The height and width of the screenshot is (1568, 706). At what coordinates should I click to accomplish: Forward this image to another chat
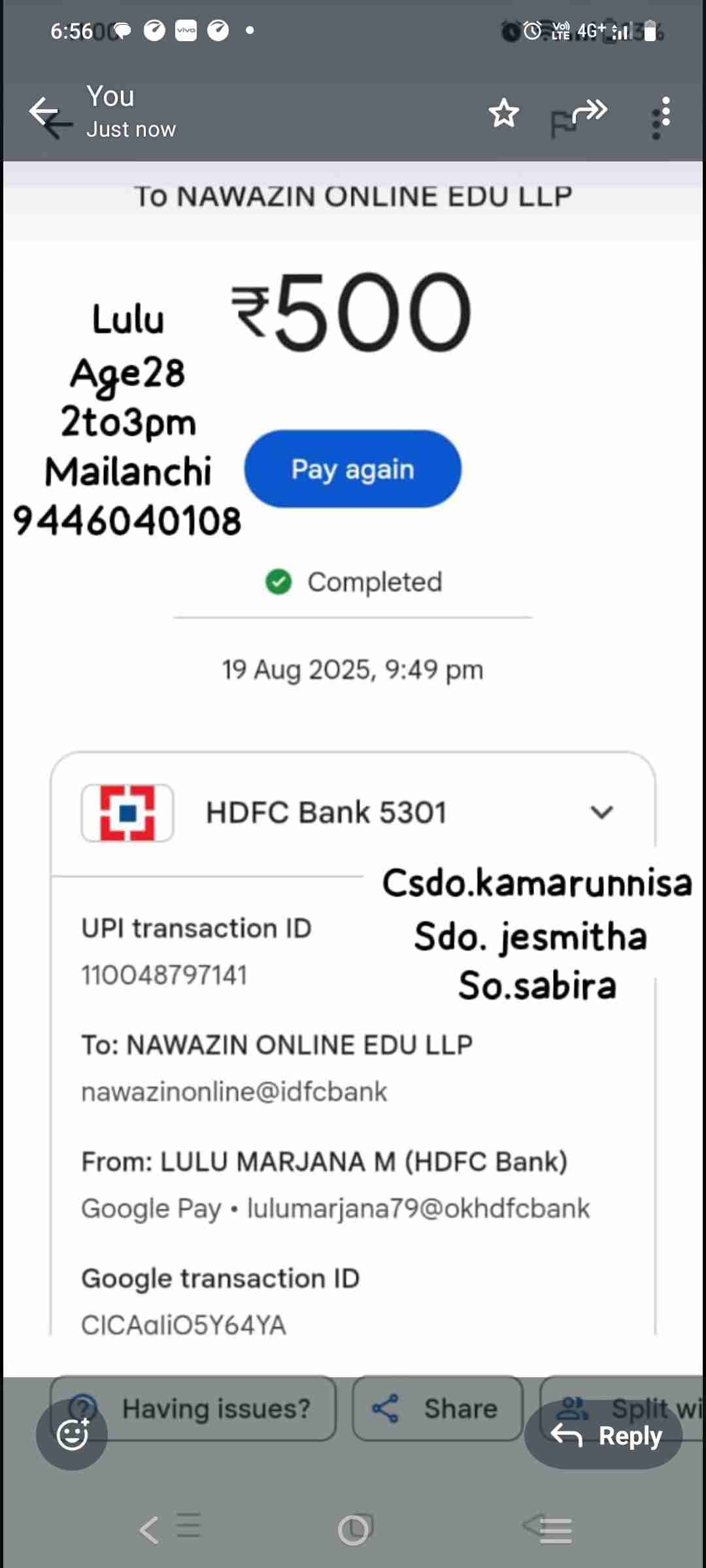pos(589,112)
